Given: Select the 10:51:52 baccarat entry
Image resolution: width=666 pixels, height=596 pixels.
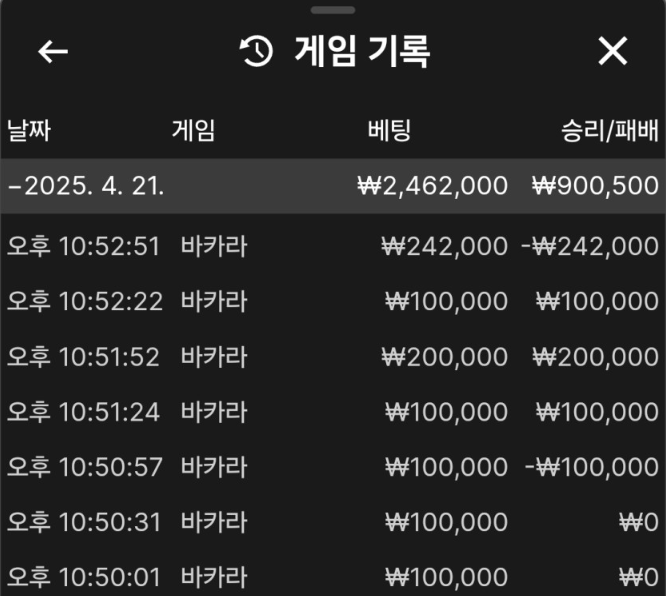Looking at the screenshot, I should (332, 357).
